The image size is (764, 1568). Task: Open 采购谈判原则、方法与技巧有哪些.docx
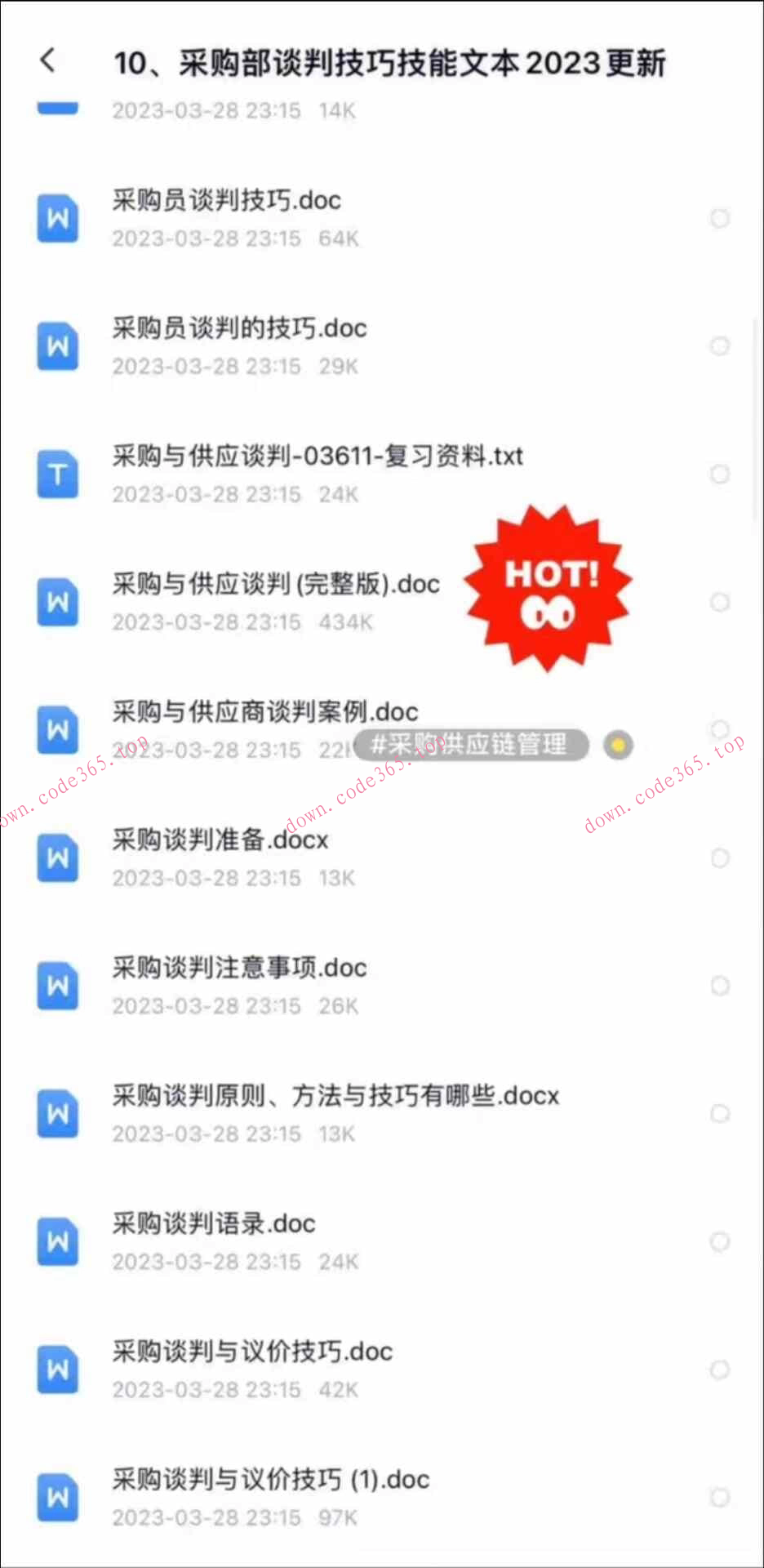pyautogui.click(x=335, y=1097)
